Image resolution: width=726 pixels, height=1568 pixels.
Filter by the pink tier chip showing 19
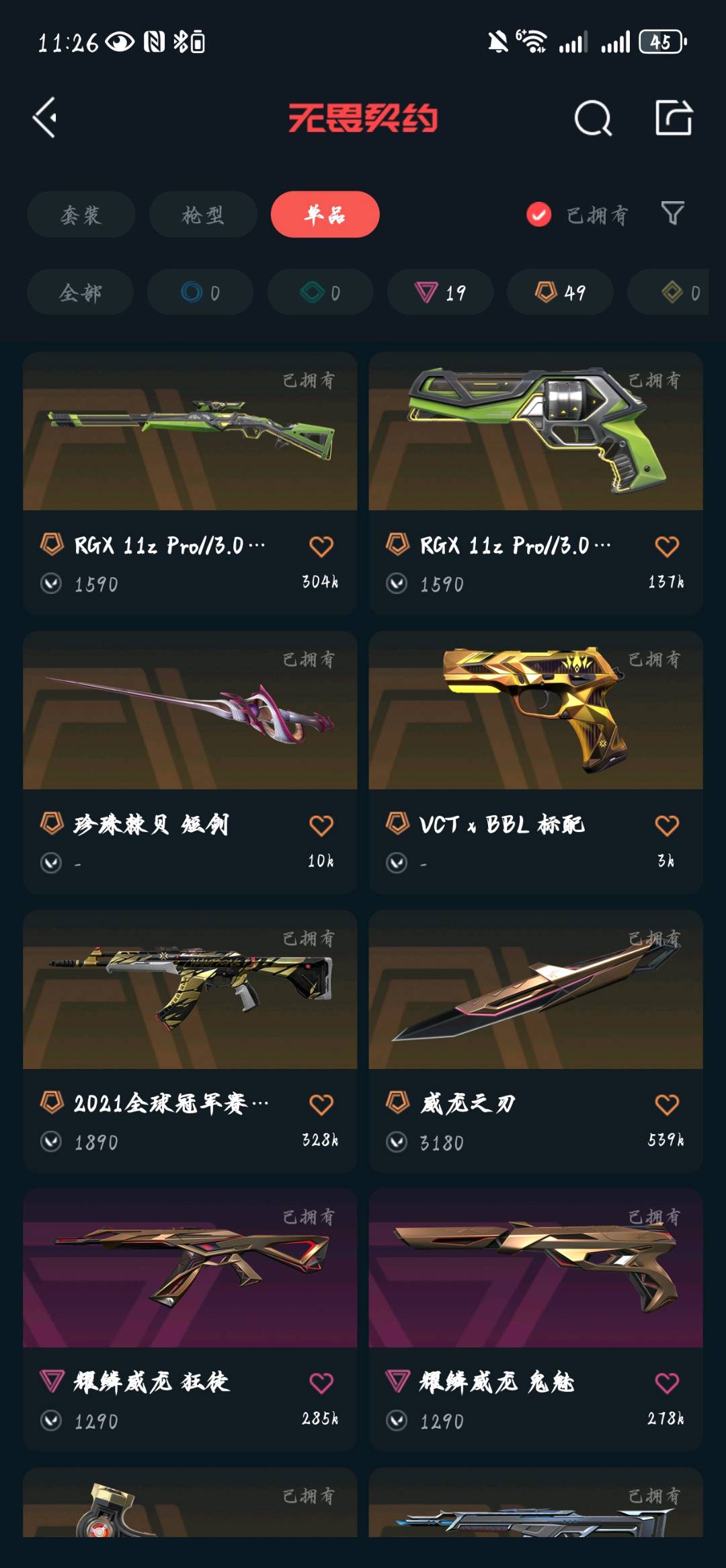click(440, 293)
